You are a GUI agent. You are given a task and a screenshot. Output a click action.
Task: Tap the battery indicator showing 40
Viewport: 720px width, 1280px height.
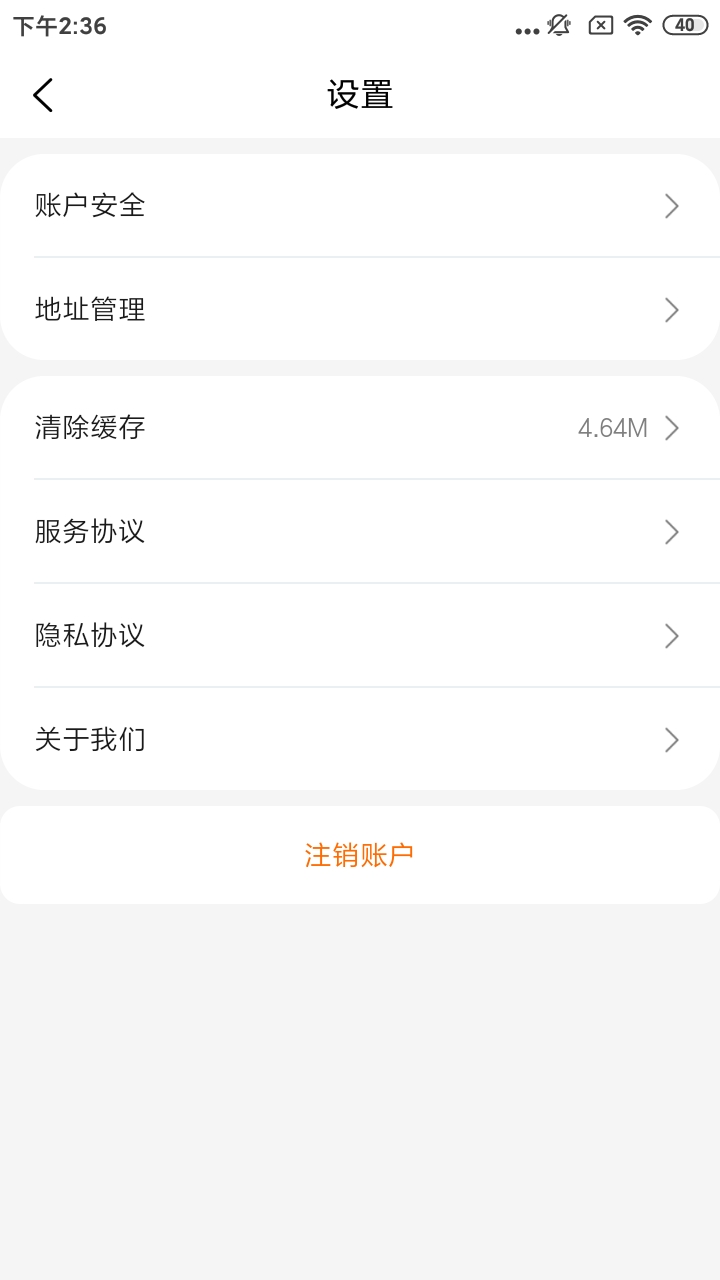pyautogui.click(x=684, y=26)
